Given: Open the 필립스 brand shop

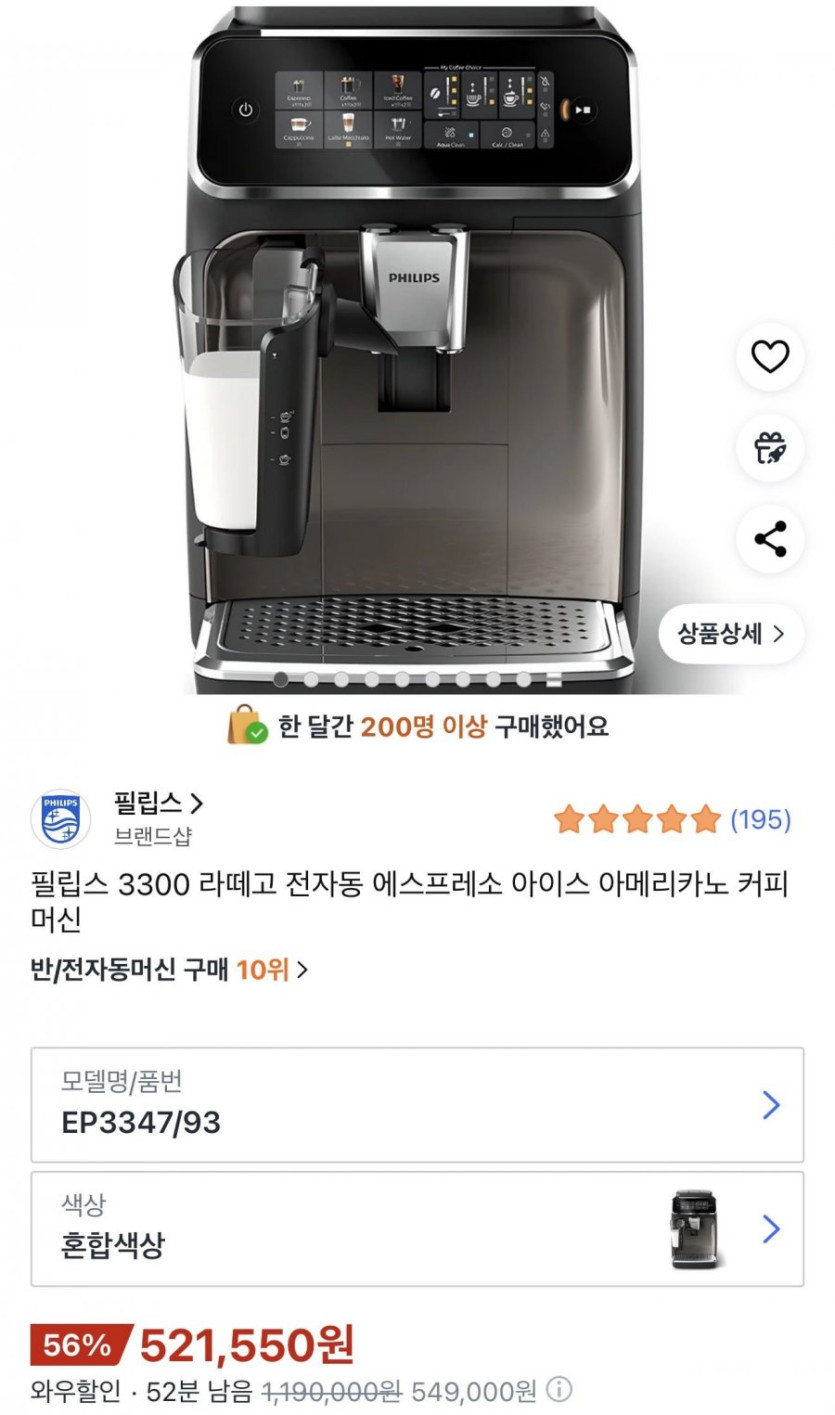Looking at the screenshot, I should tap(159, 803).
